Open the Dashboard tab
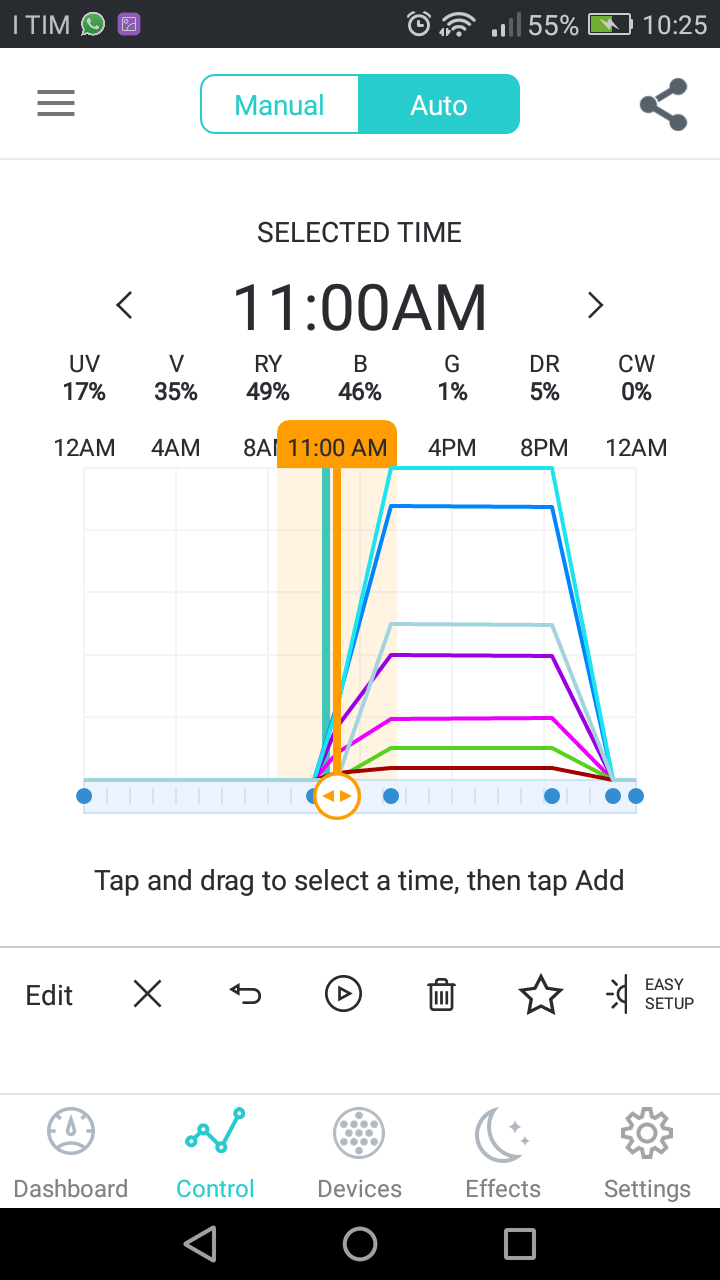 (71, 1152)
